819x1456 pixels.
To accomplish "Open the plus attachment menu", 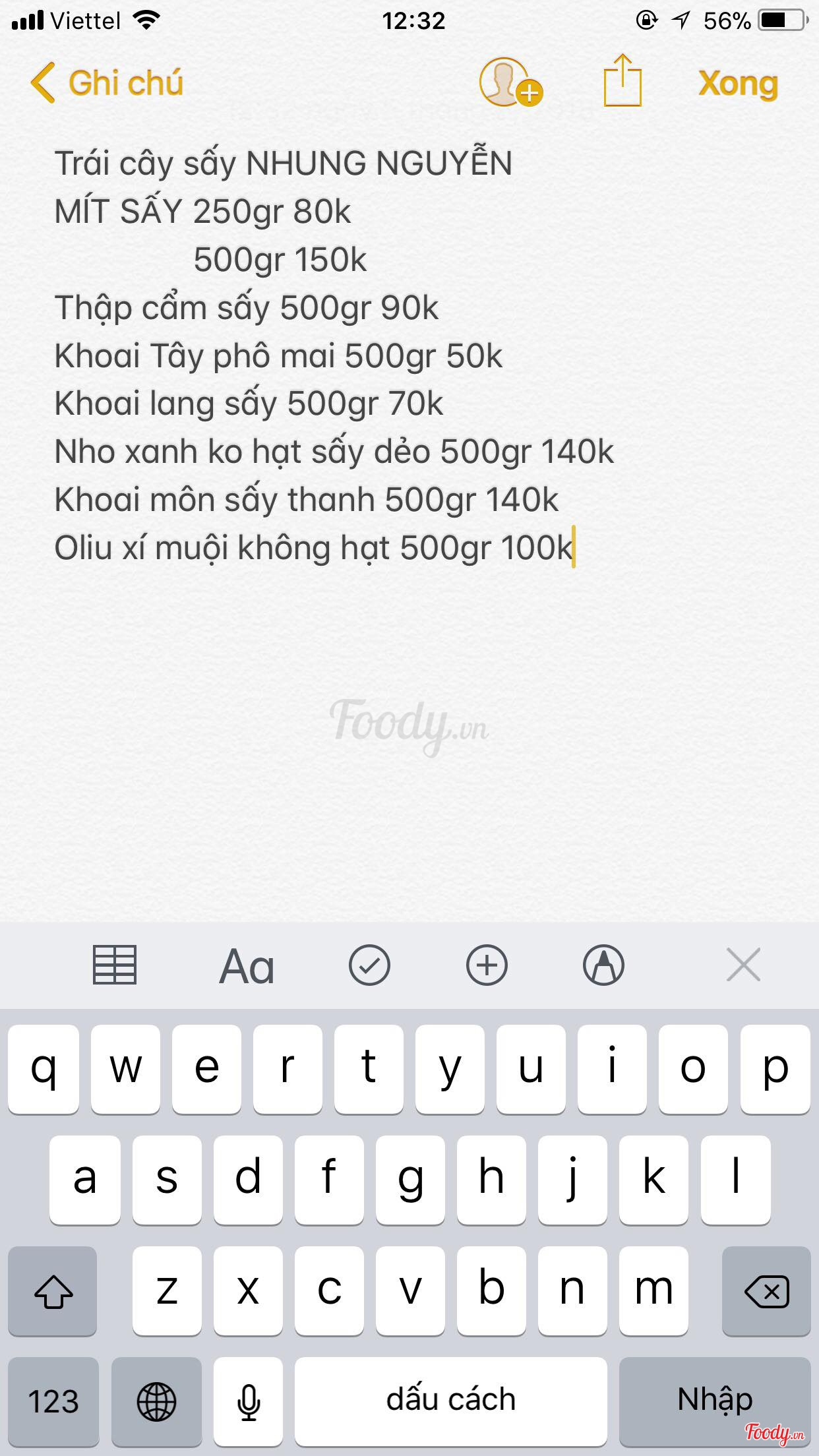I will click(487, 965).
